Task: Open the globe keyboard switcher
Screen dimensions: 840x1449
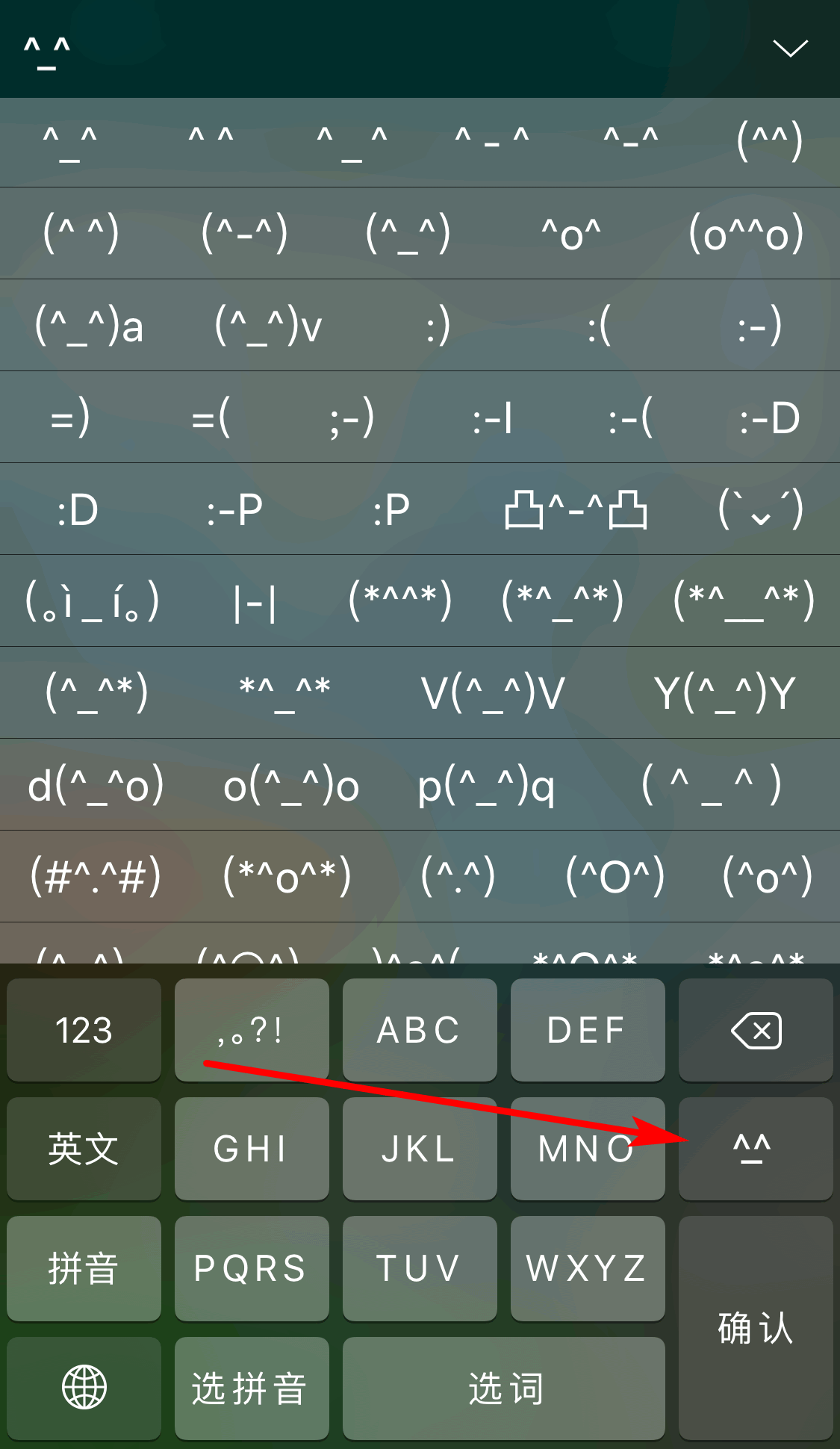Action: [x=83, y=1388]
